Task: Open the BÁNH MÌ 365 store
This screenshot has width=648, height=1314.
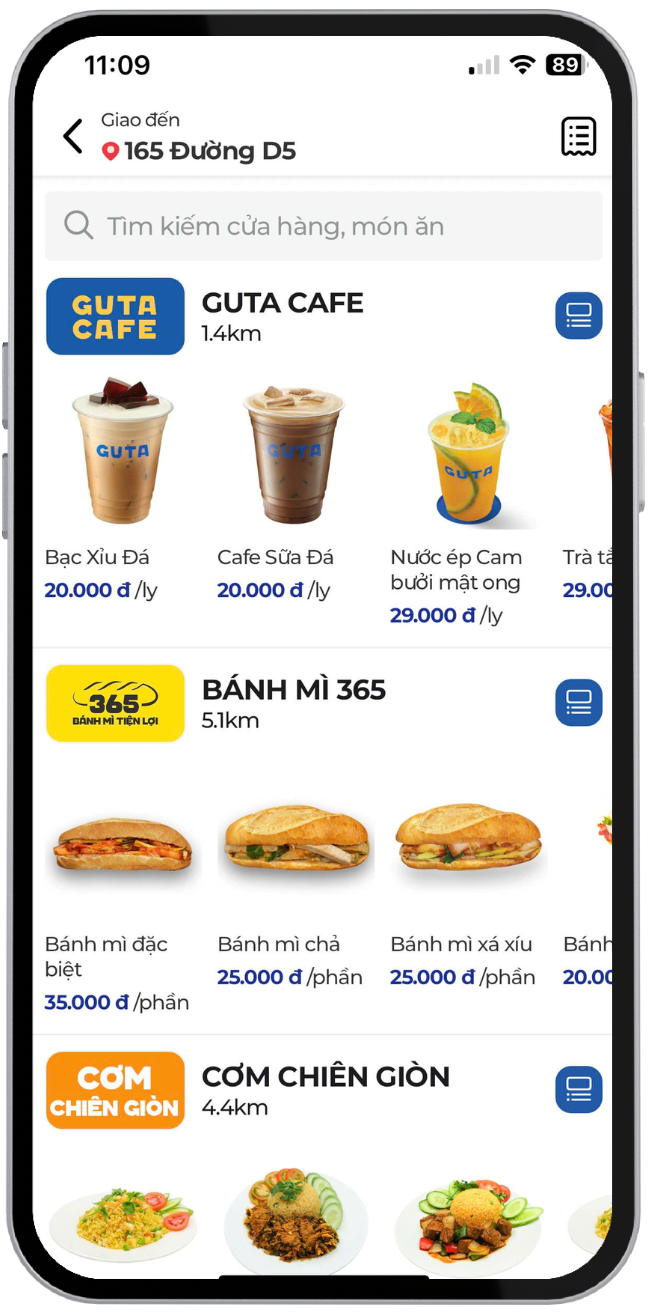Action: pos(293,690)
